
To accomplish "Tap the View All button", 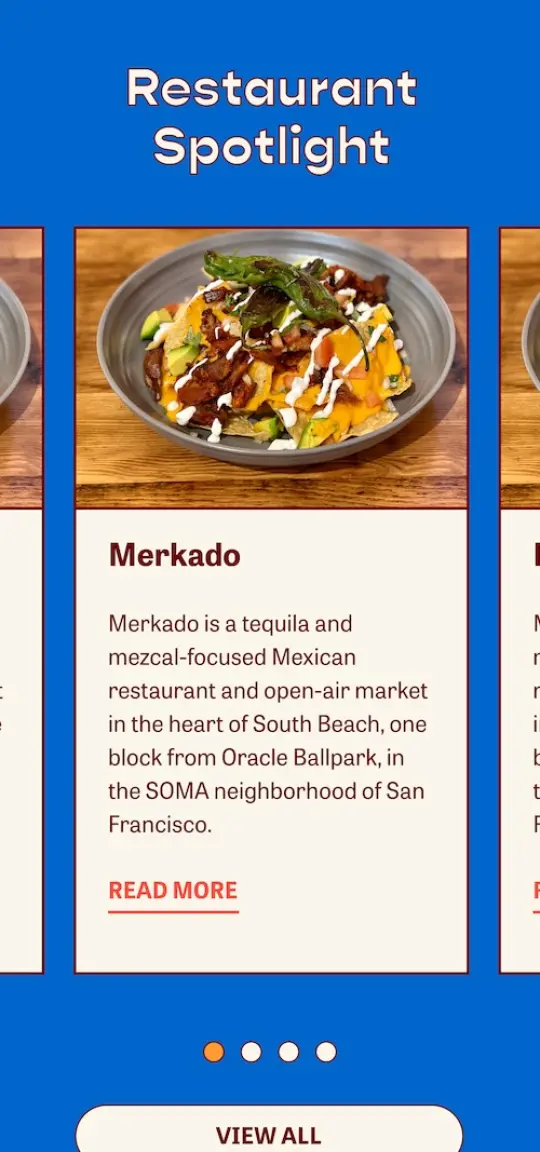I will tap(269, 1130).
